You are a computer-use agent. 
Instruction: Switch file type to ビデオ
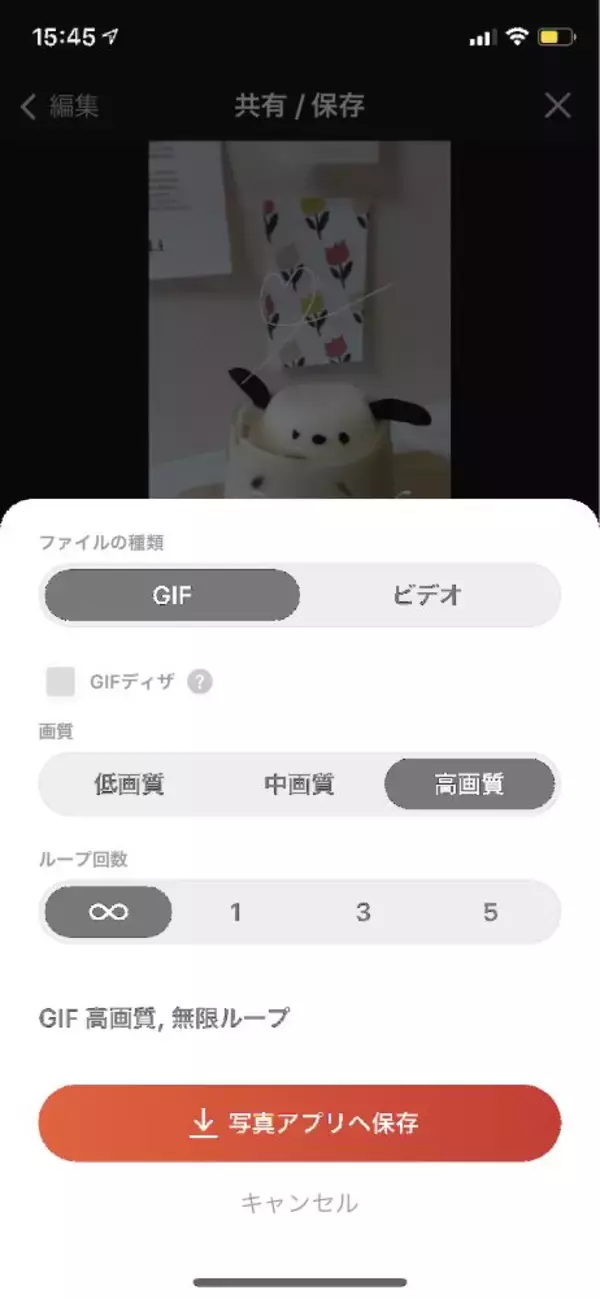[x=427, y=596]
